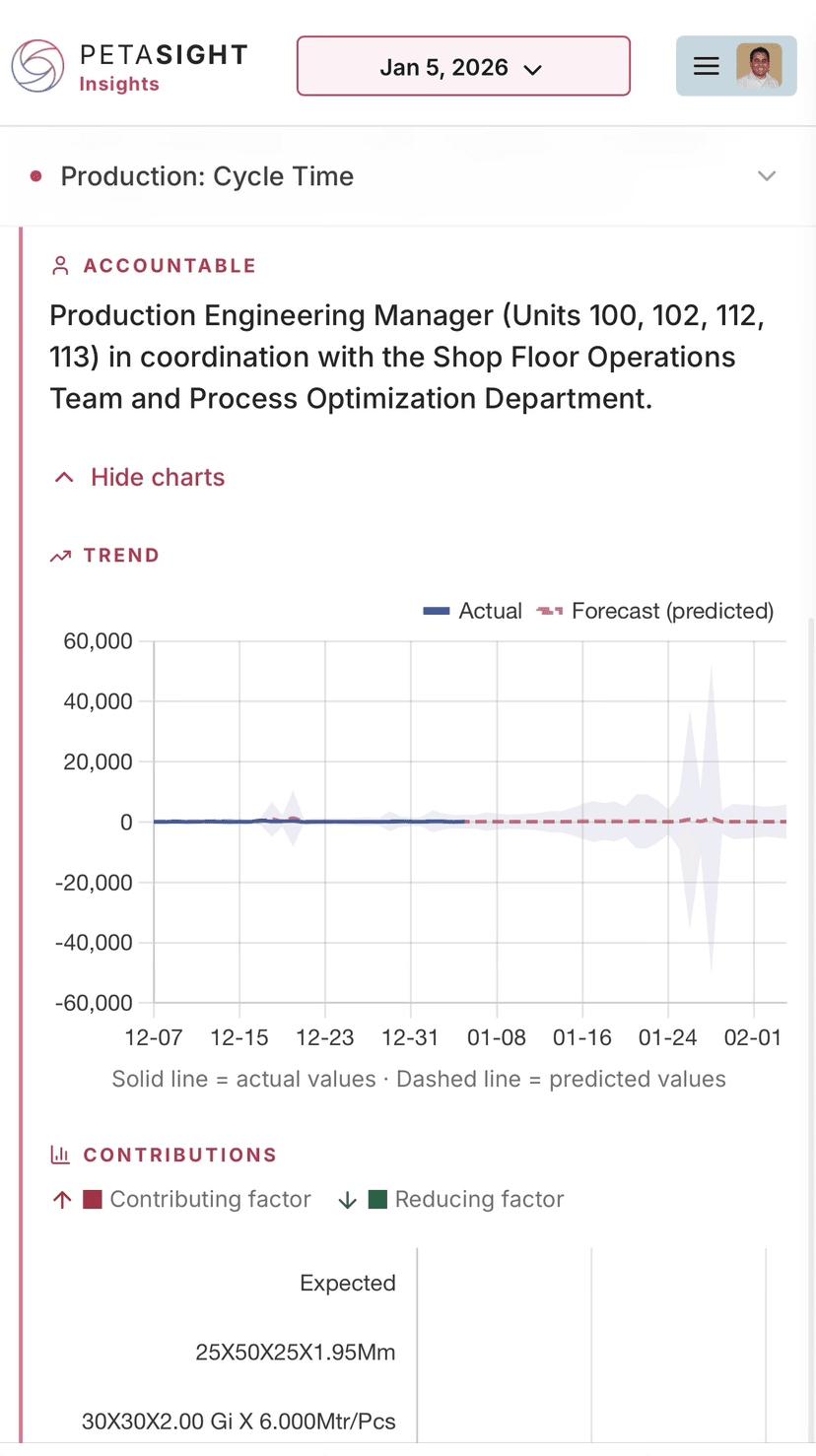Click the Contributions bar chart icon
The image size is (816, 1456).
[60, 1154]
